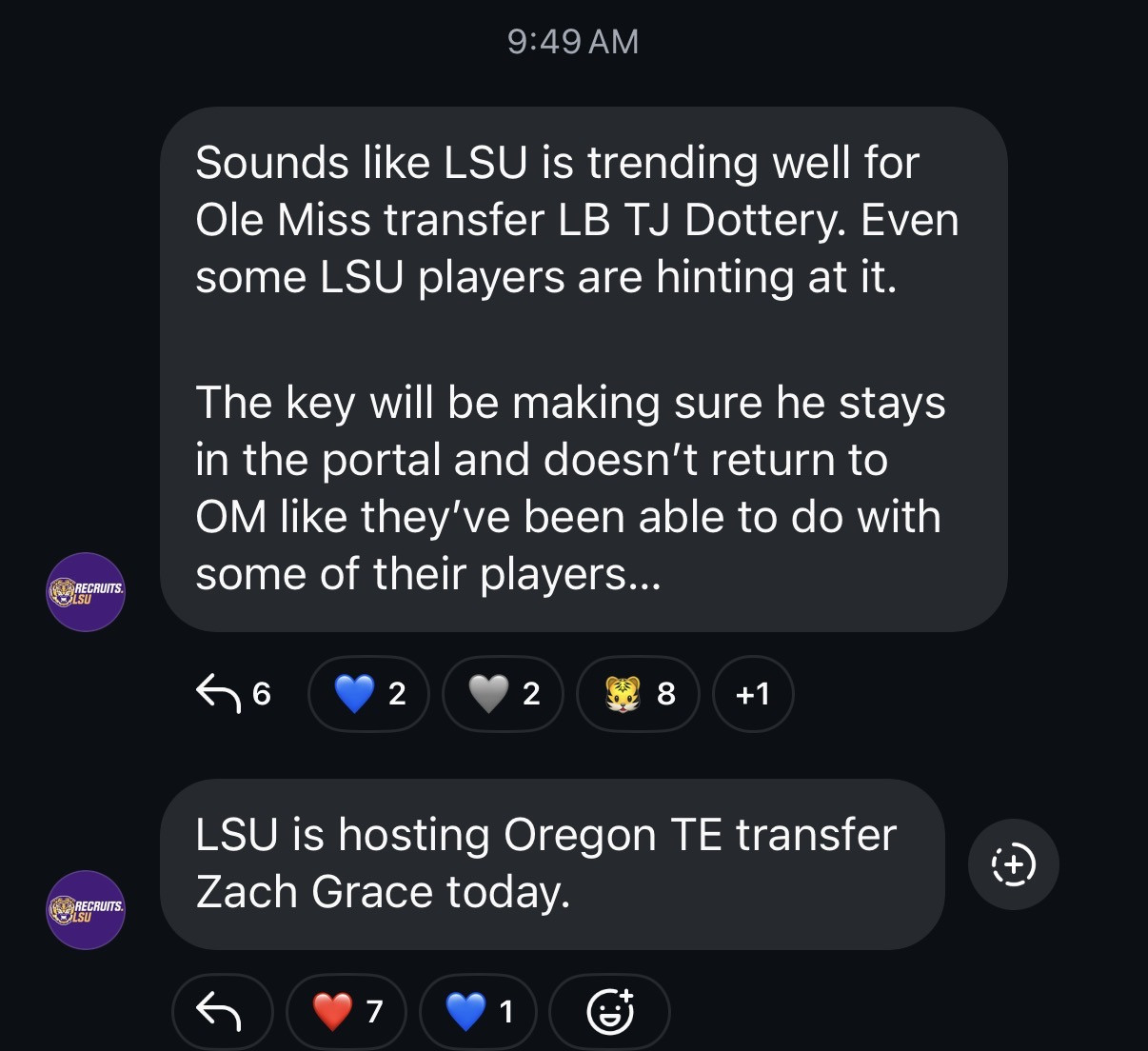Image resolution: width=1148 pixels, height=1051 pixels.
Task: Tap the red heart reaction with 7
Action: 346,1011
